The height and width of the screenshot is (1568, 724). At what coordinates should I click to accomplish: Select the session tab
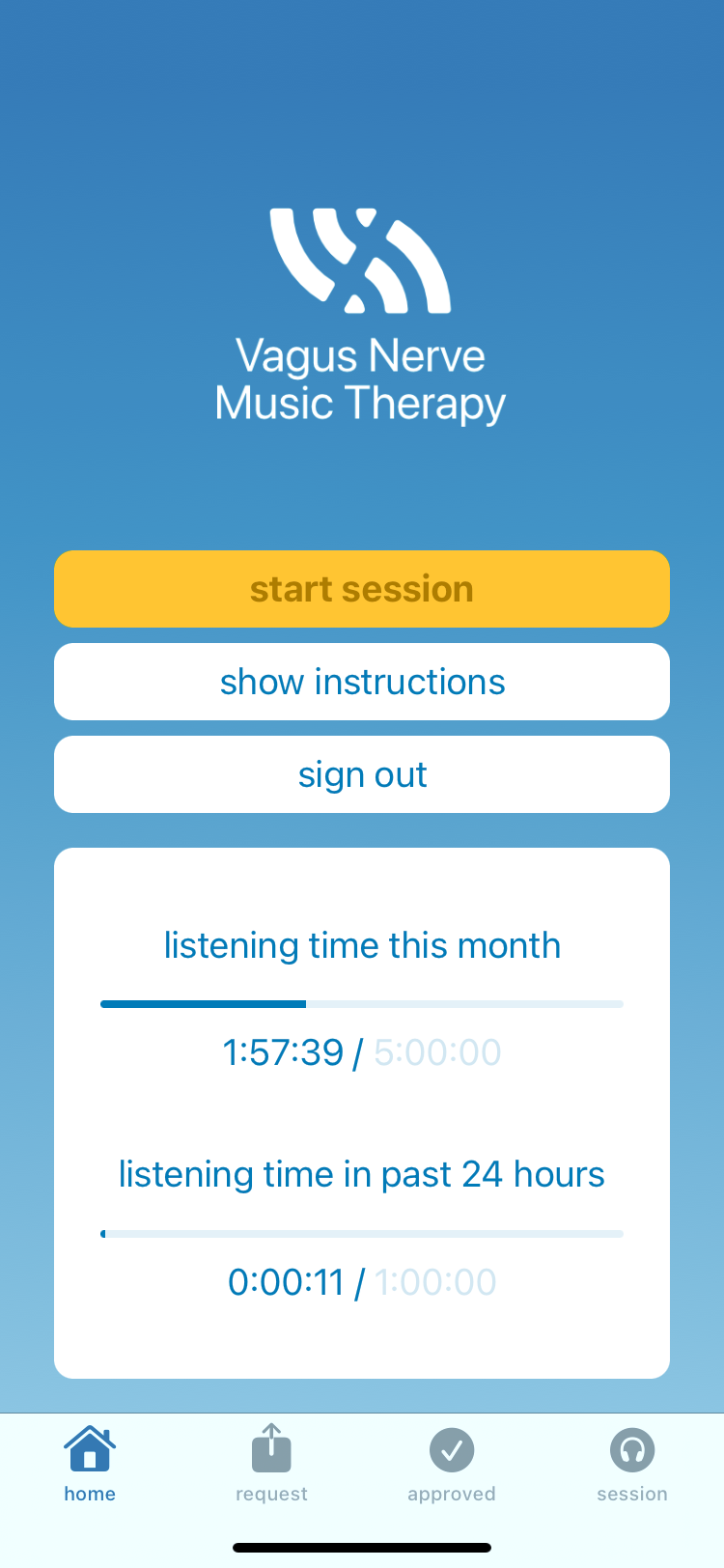coord(632,1464)
